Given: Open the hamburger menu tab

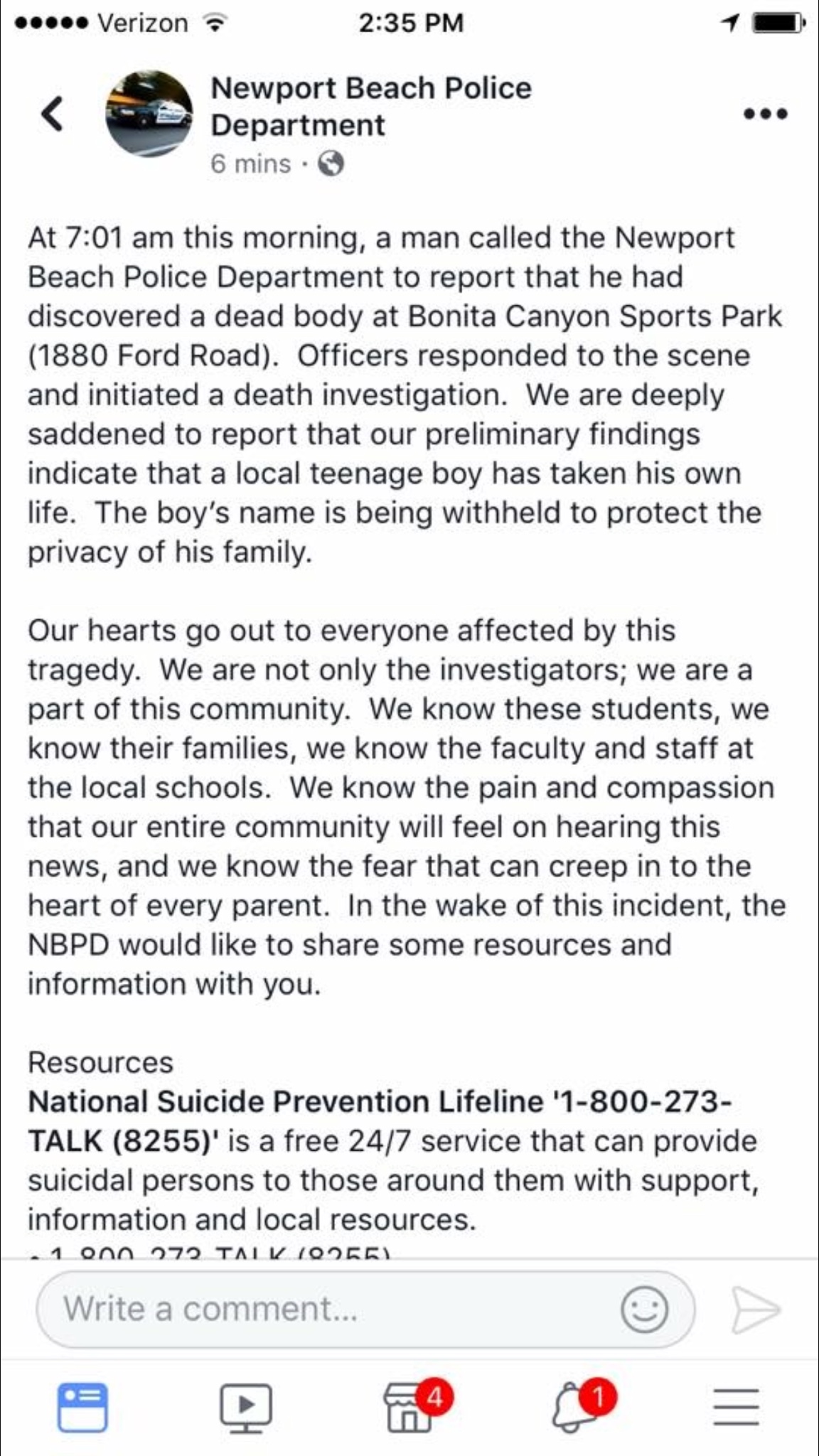Looking at the screenshot, I should [x=737, y=1406].
